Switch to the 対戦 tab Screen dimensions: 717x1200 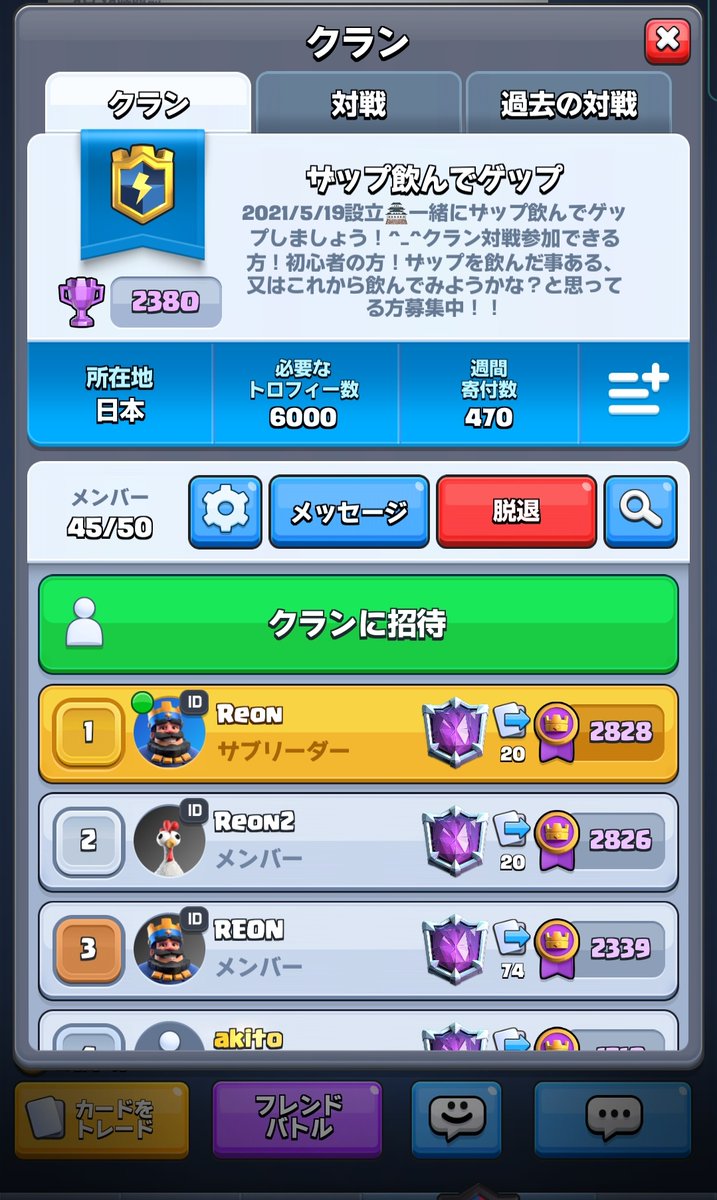pos(358,103)
